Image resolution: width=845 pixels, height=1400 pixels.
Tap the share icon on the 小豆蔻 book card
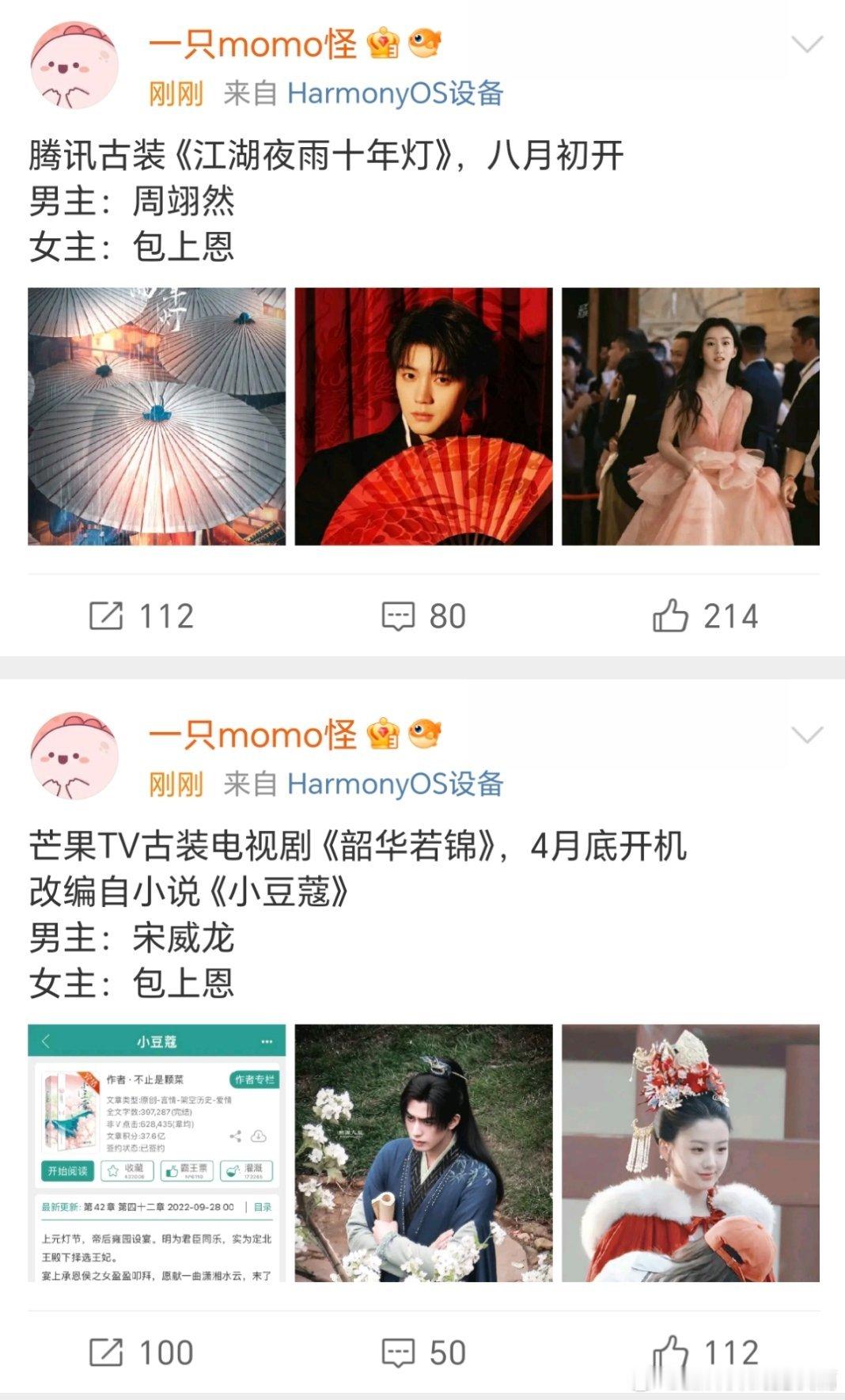click(235, 1135)
